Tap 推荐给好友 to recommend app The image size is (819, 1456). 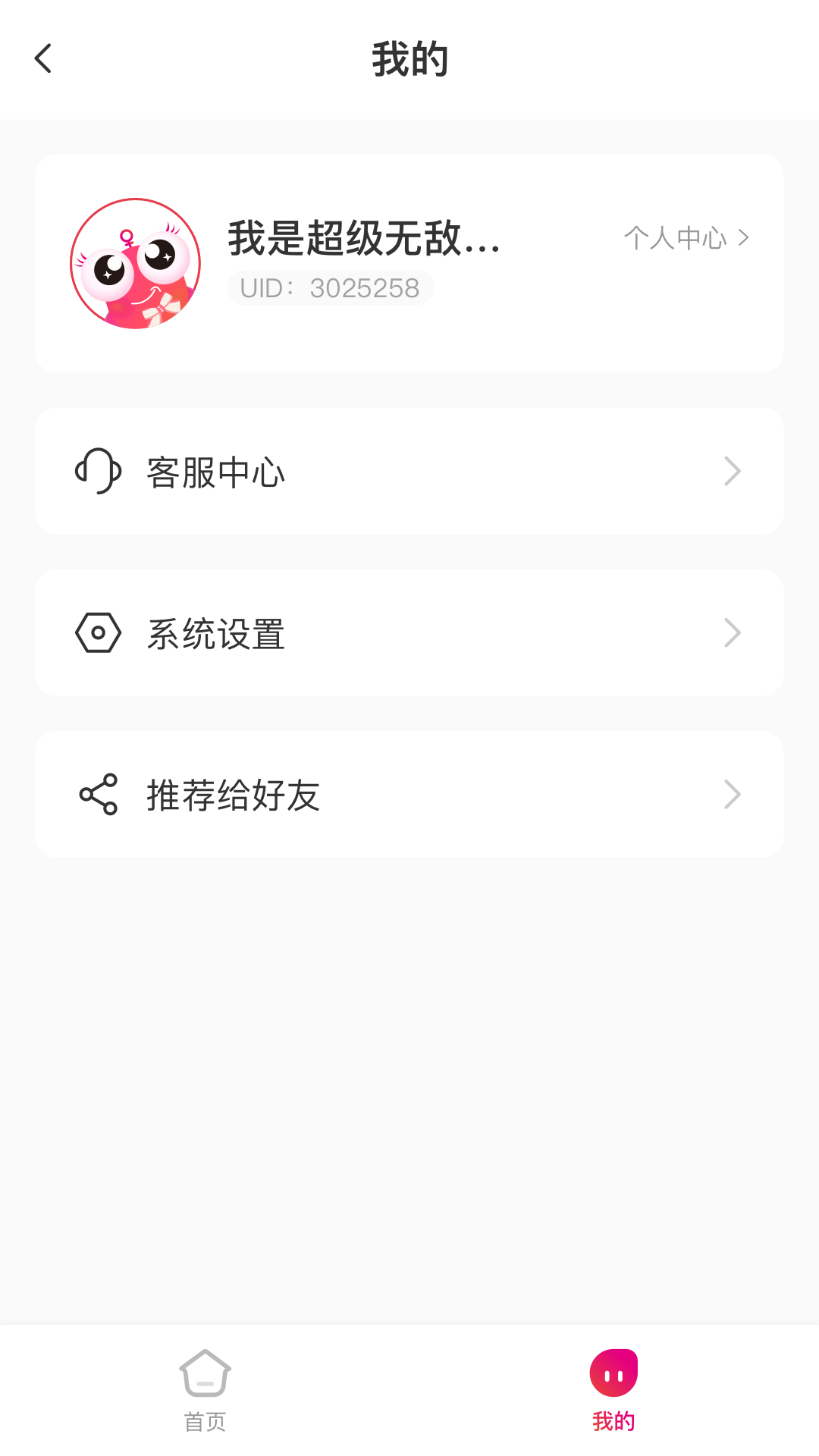tap(233, 794)
